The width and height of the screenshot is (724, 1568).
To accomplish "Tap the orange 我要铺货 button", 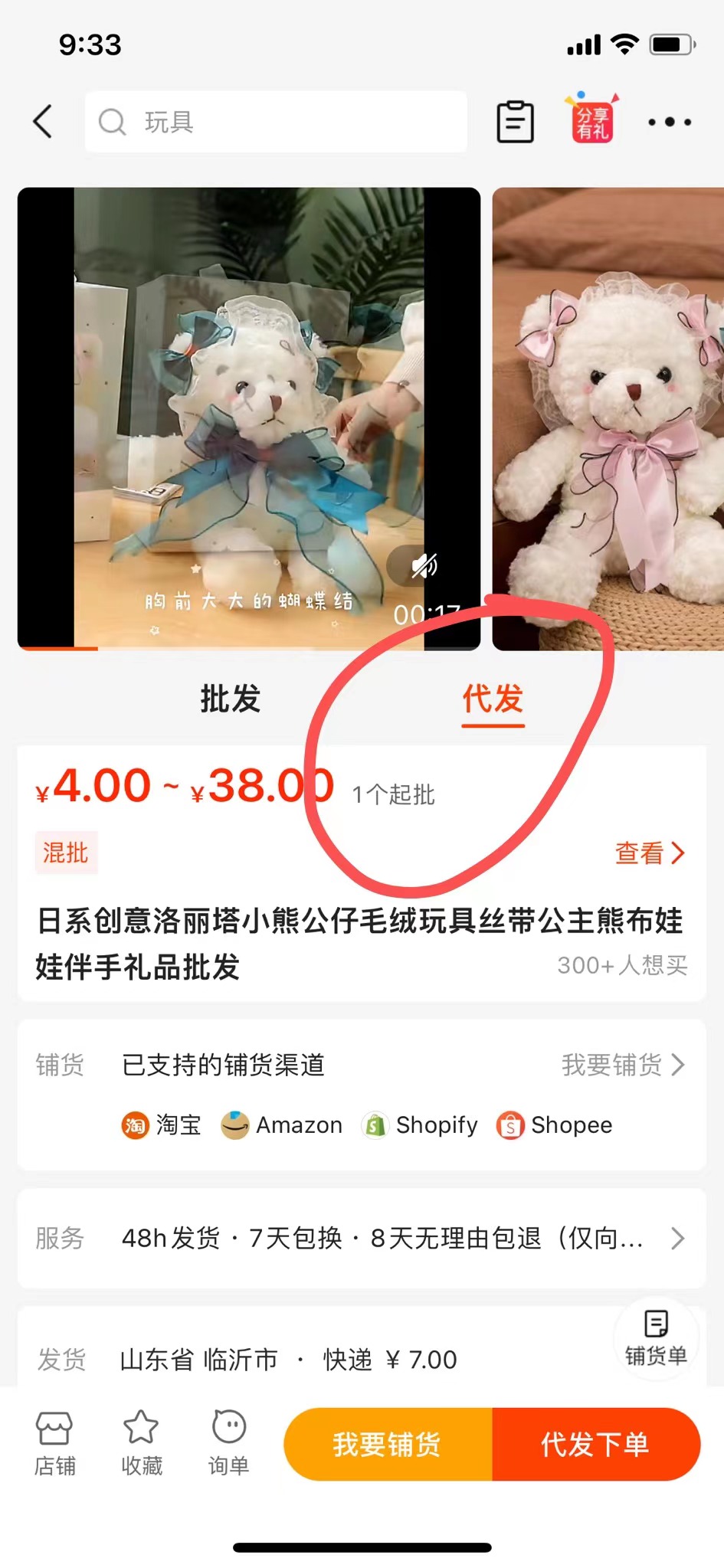I will click(x=388, y=1444).
